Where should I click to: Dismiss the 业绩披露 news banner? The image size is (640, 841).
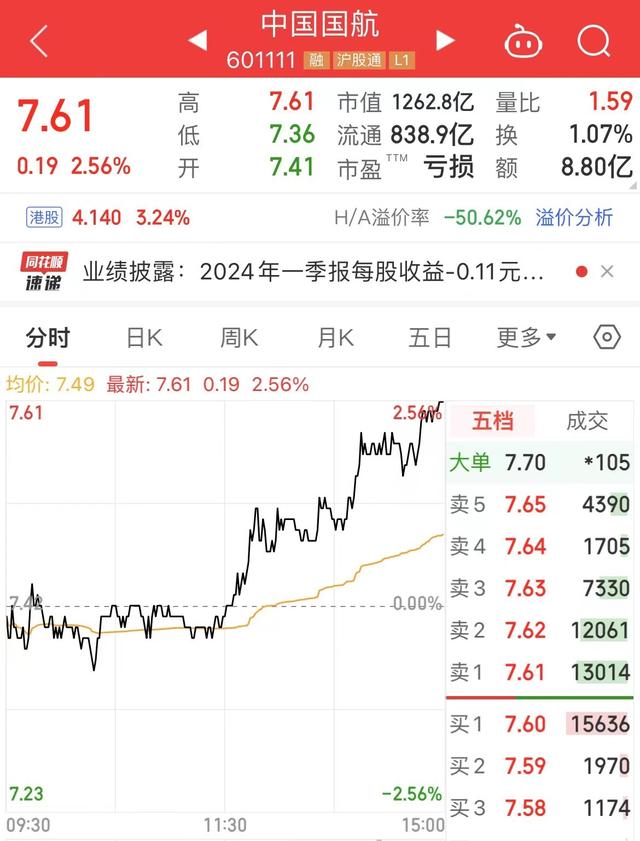pyautogui.click(x=607, y=272)
